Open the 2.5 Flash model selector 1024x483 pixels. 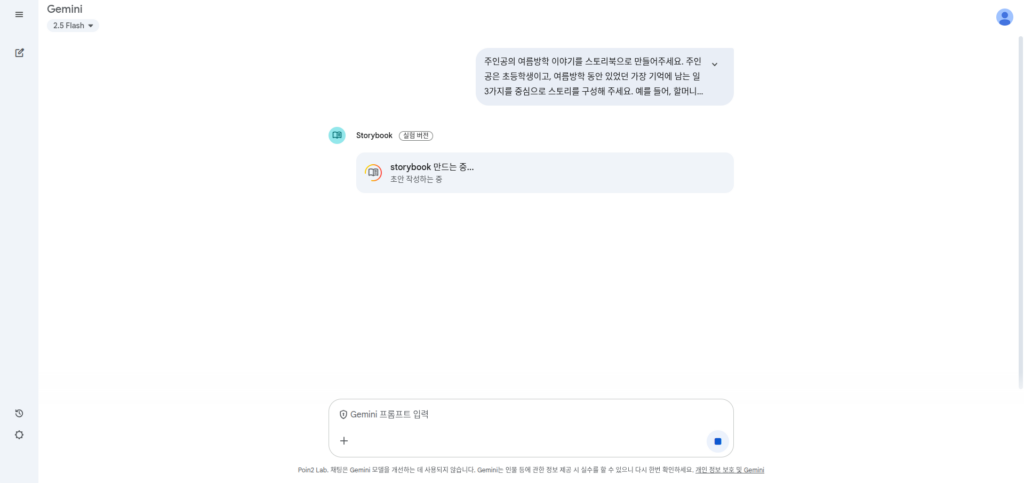(73, 26)
